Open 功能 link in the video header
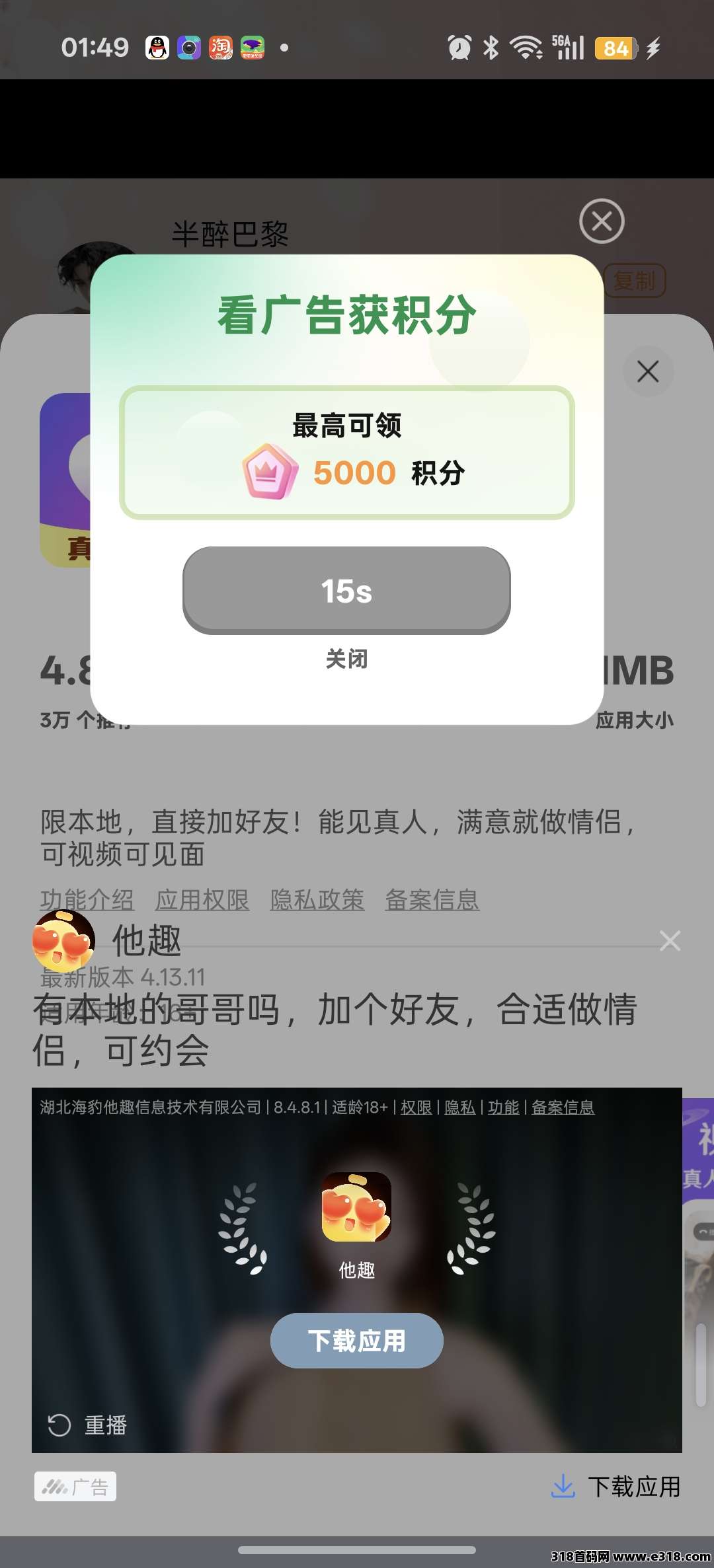The image size is (714, 1568). 503,1107
